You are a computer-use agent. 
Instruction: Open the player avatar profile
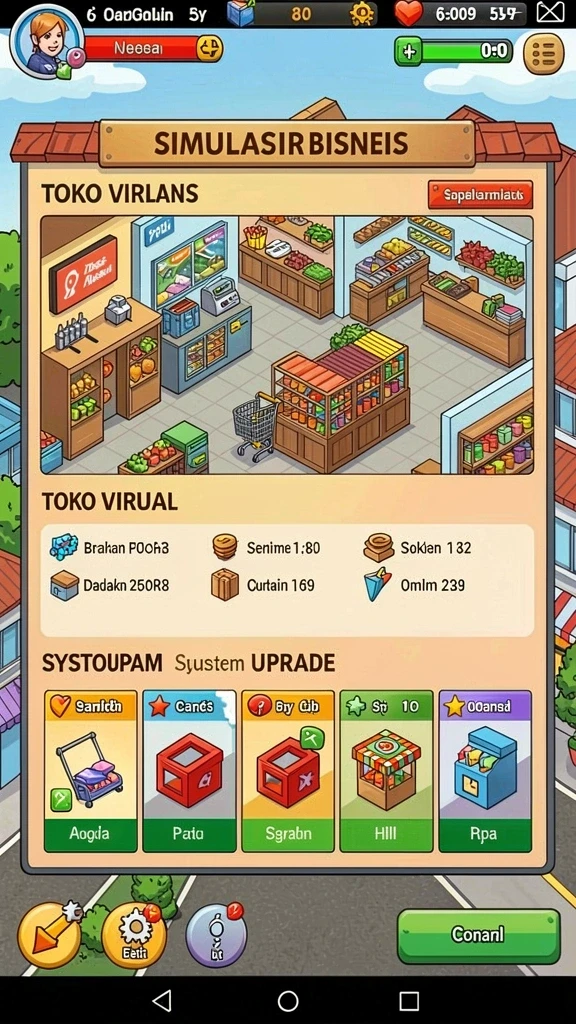[x=46, y=41]
